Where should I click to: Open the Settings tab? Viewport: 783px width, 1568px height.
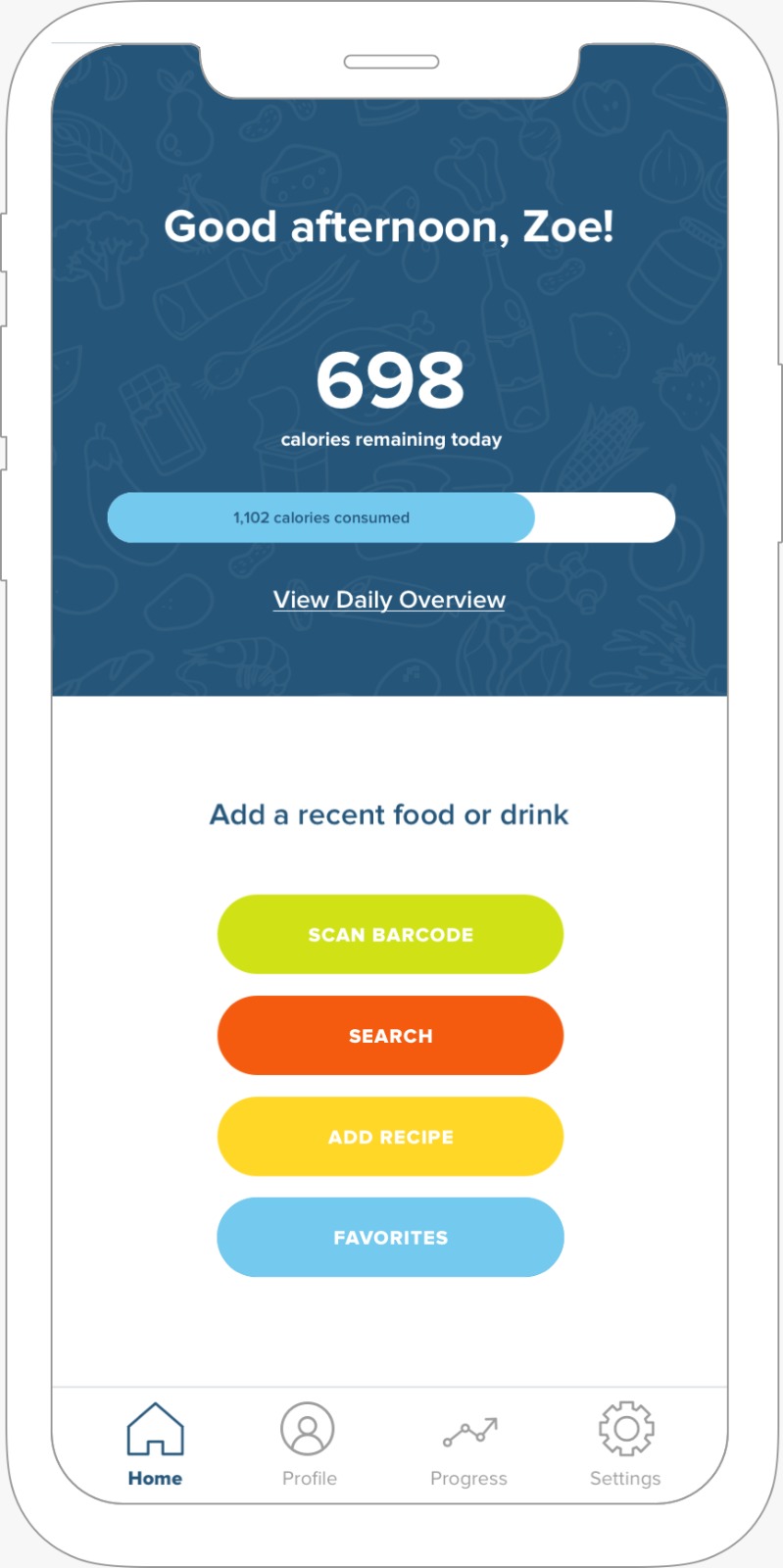[625, 1445]
